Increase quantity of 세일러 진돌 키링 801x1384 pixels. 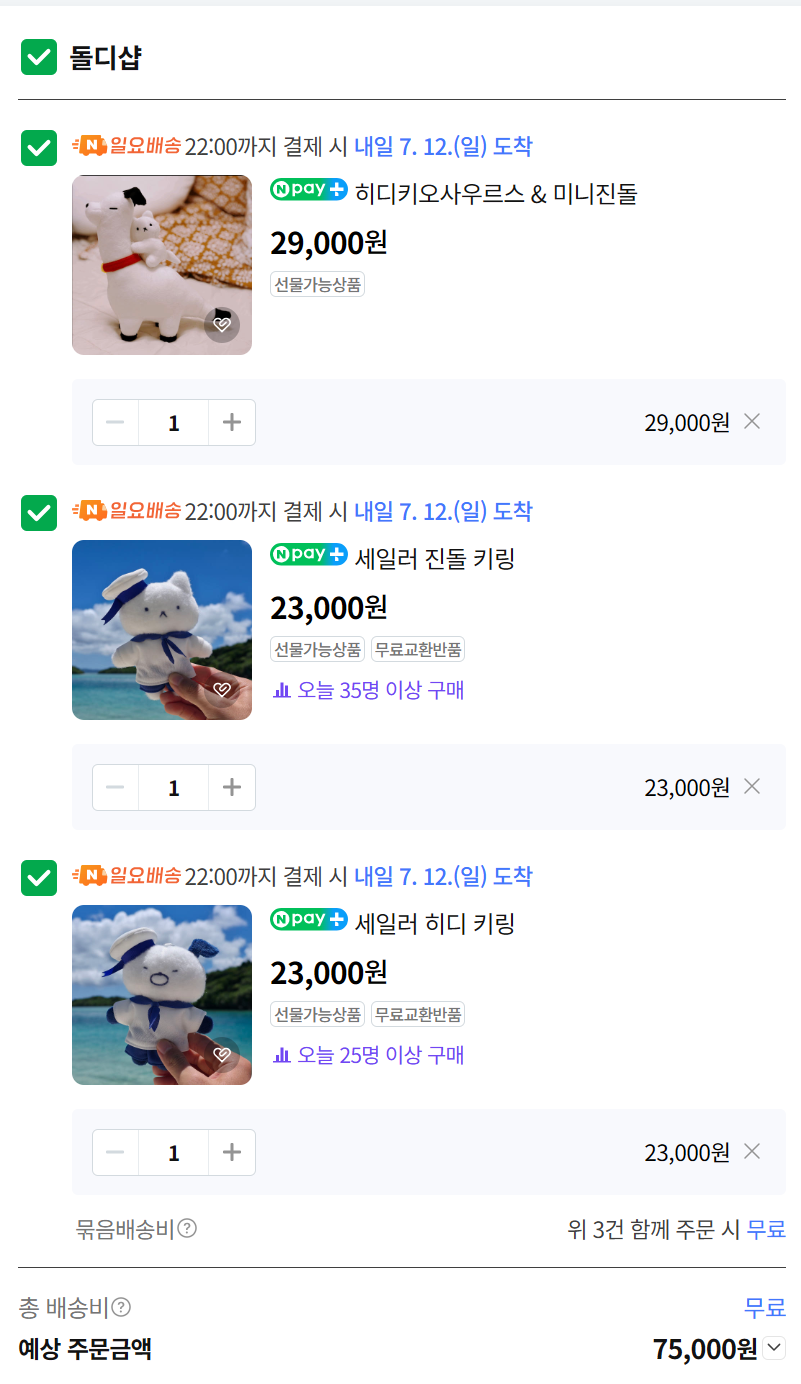232,787
